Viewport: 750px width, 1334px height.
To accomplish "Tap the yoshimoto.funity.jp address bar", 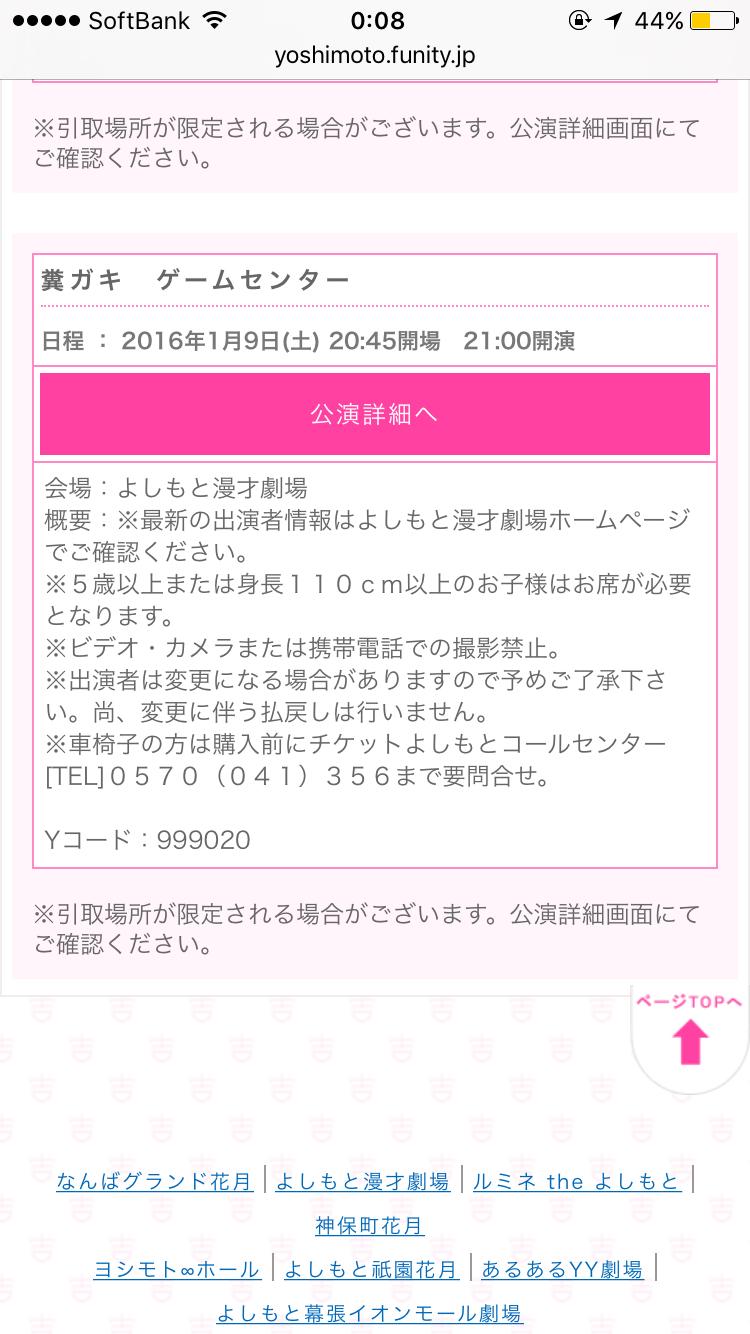I will (374, 56).
